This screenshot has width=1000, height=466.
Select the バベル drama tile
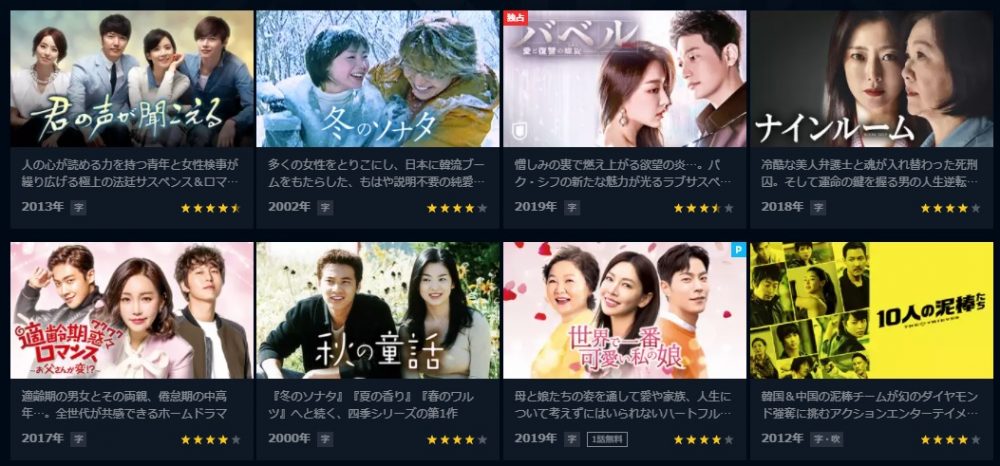click(x=624, y=80)
